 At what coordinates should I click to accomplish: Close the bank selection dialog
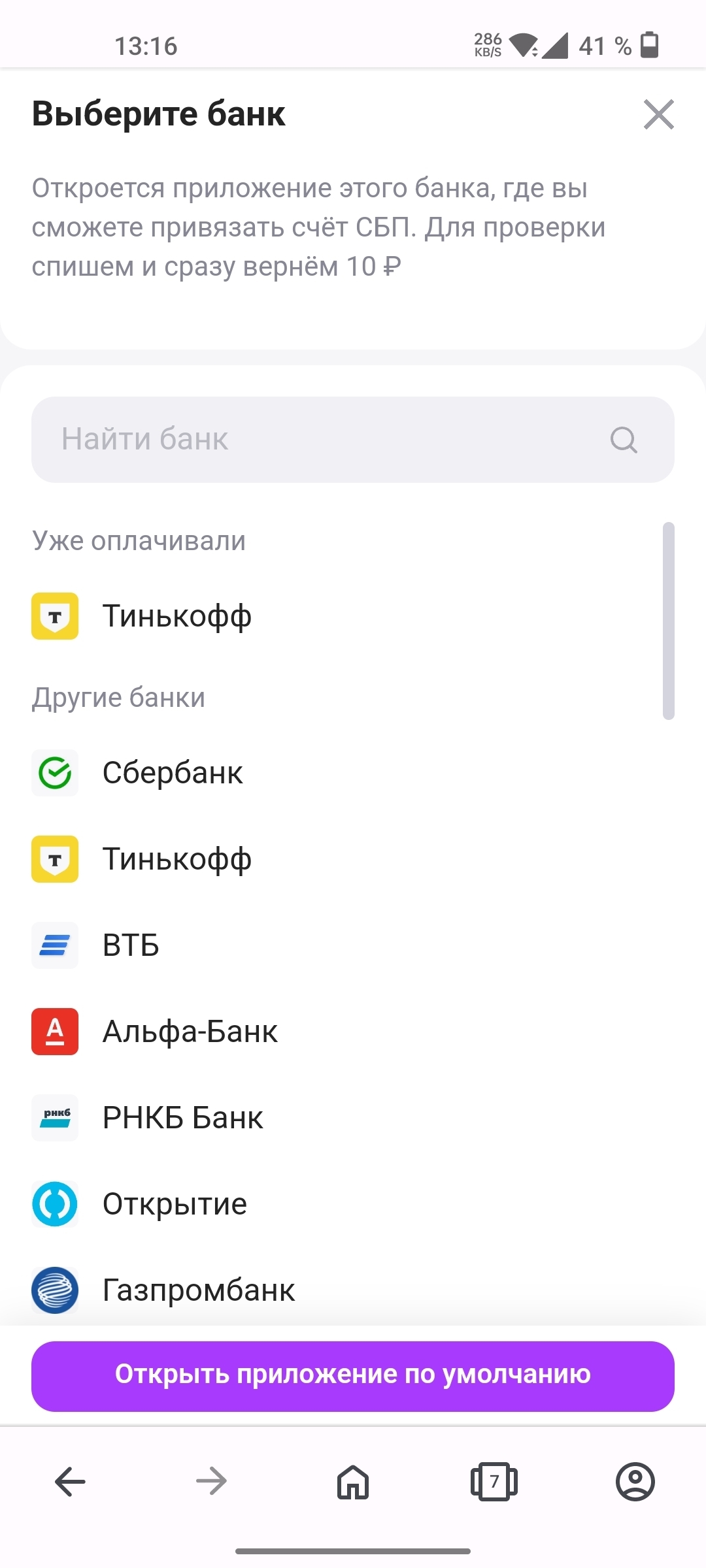[x=658, y=114]
